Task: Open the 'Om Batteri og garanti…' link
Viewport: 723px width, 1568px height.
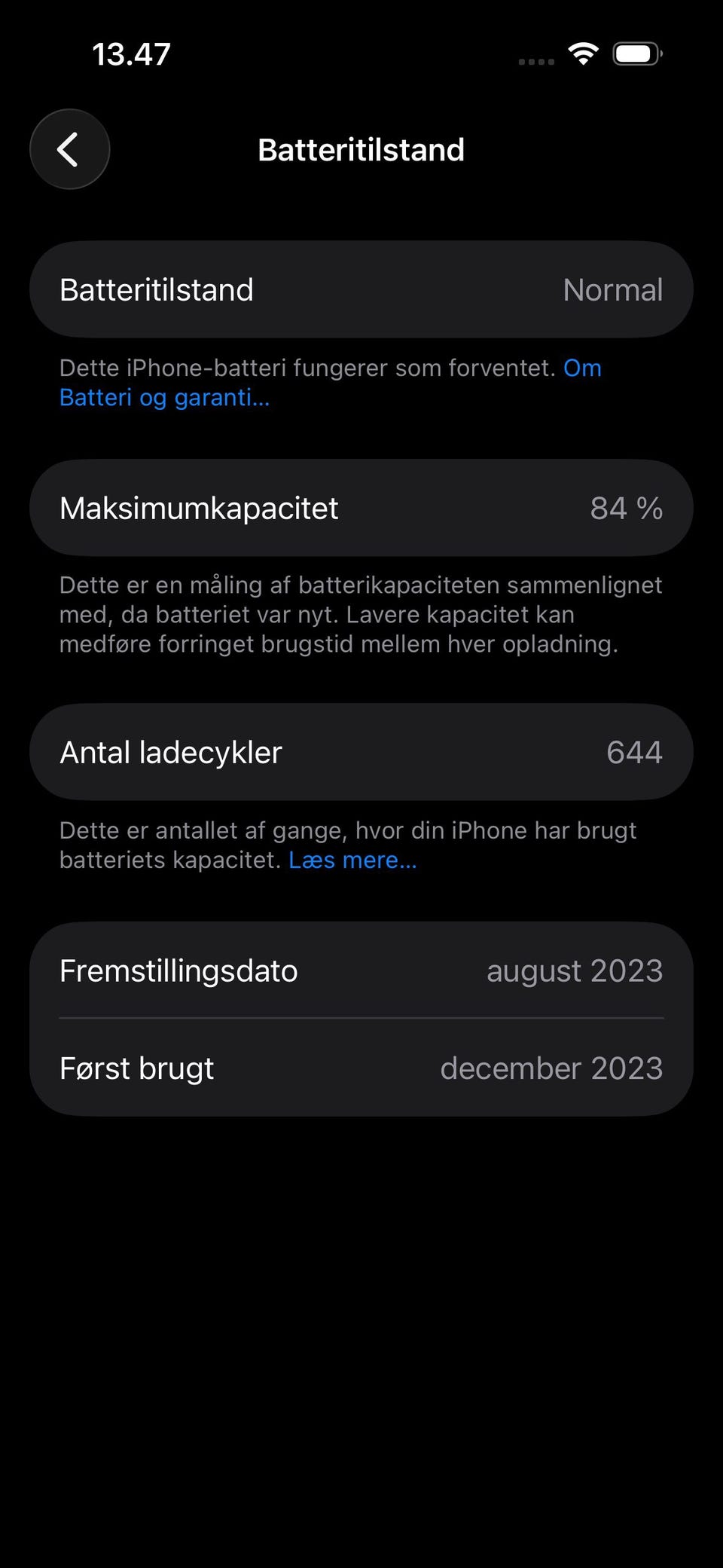Action: tap(164, 397)
